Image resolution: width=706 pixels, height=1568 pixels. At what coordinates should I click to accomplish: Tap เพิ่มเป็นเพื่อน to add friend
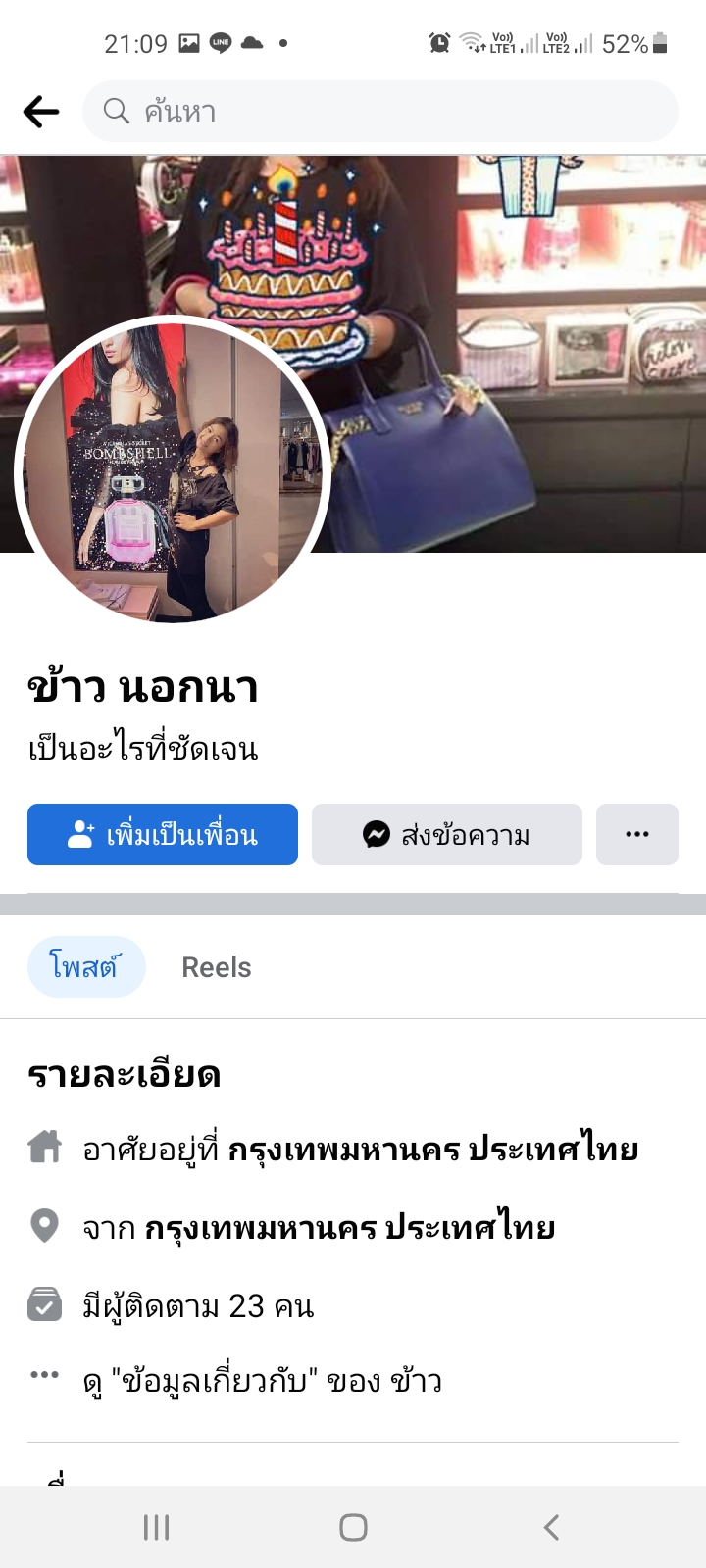pos(163,835)
